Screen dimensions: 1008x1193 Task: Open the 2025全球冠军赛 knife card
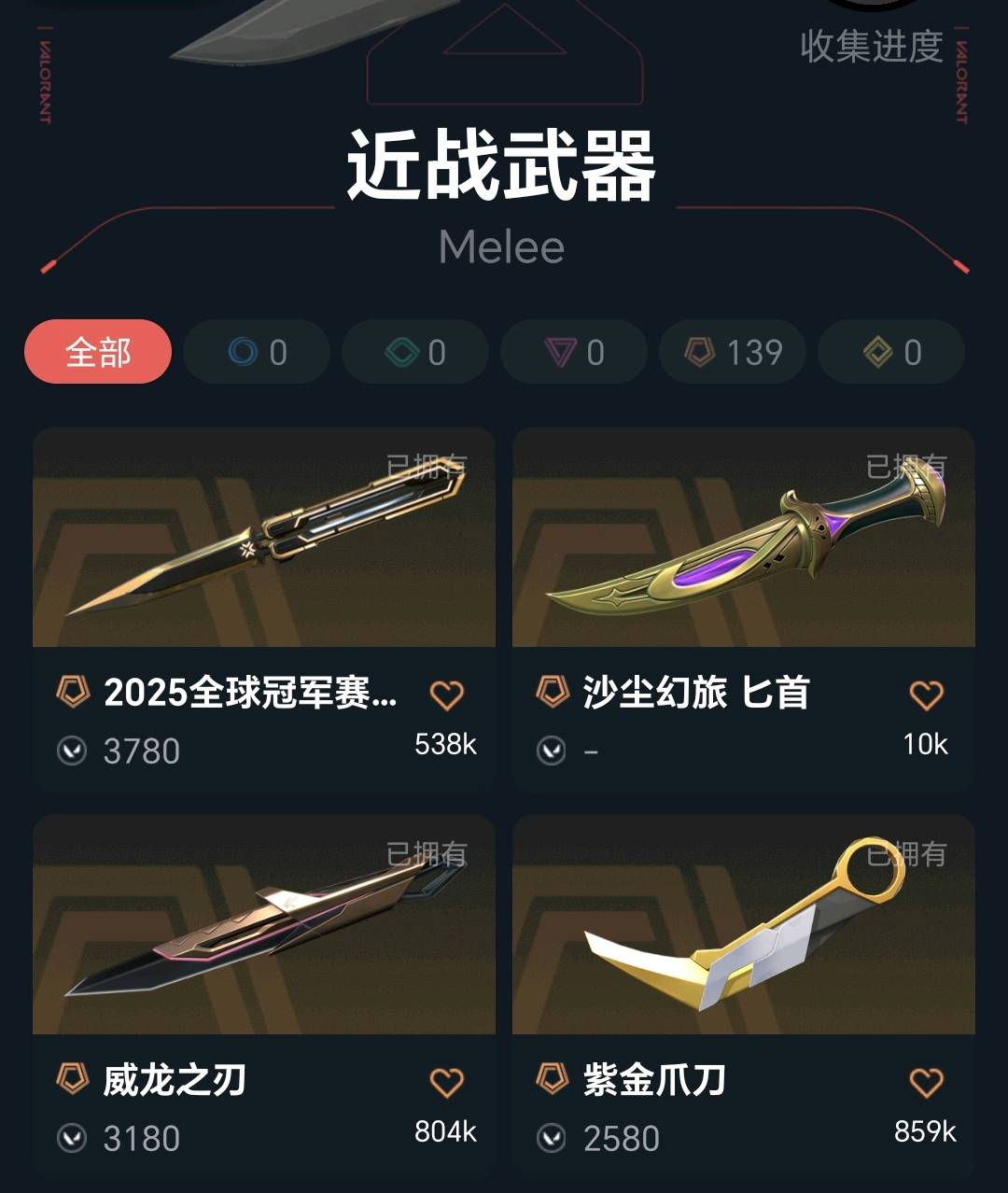click(264, 609)
